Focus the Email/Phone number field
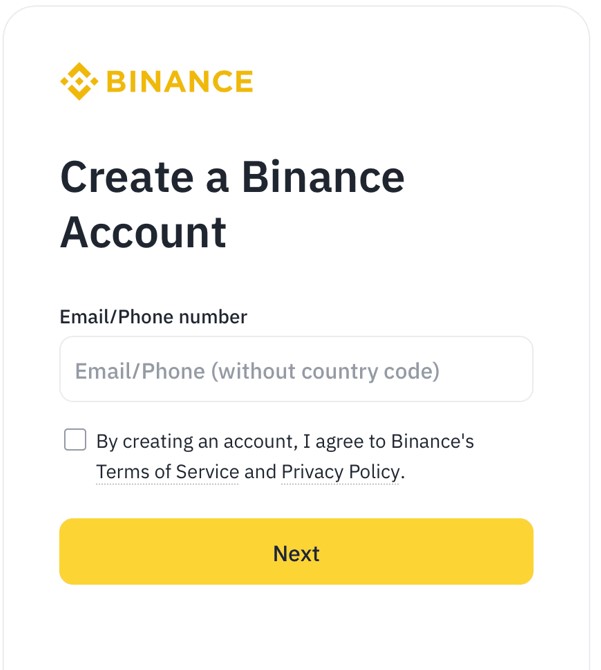 pyautogui.click(x=296, y=370)
